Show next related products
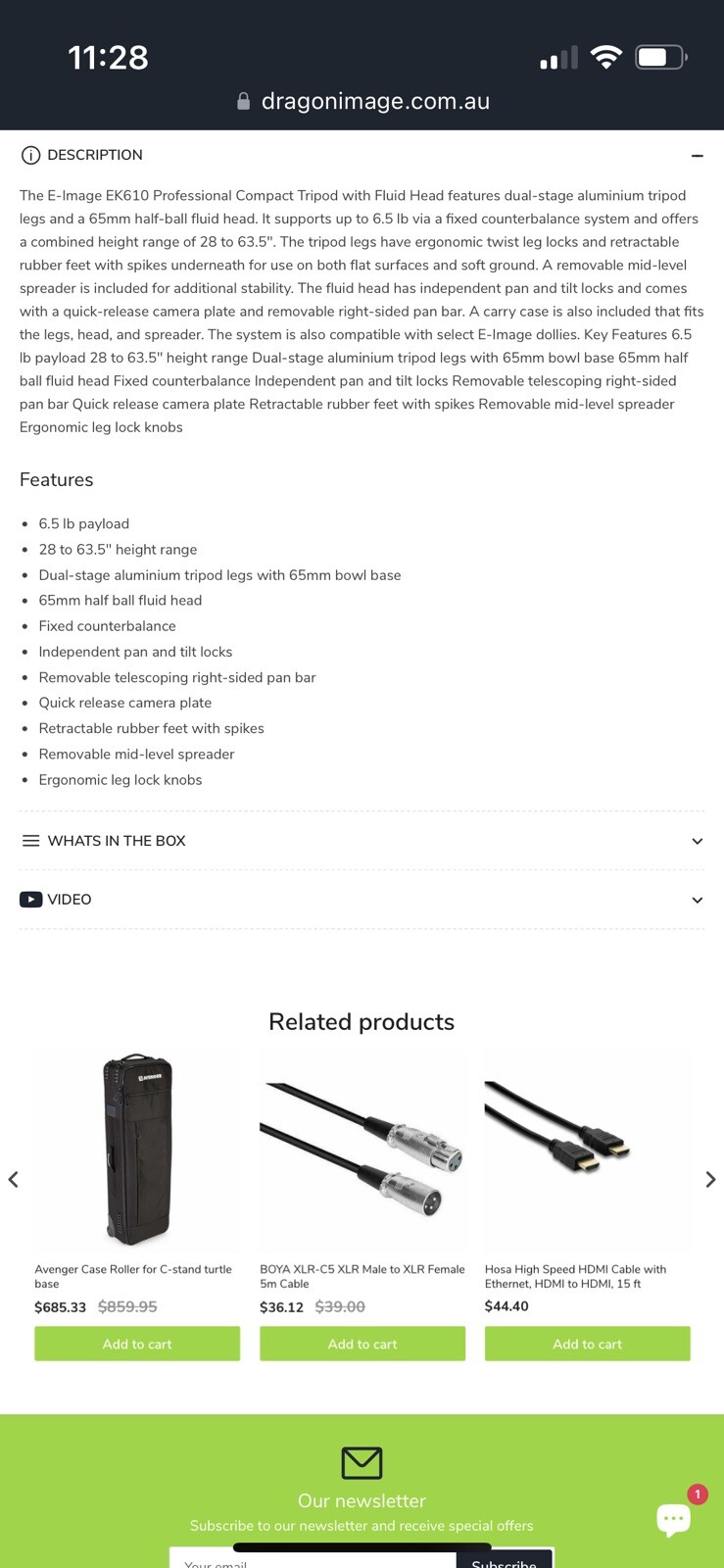The height and width of the screenshot is (1568, 724). tap(710, 1179)
